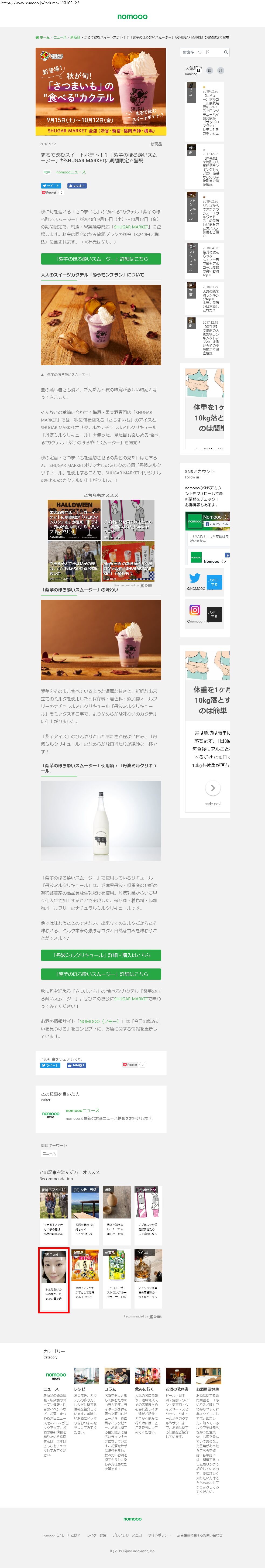Open 「丹波ミルクリキュール」詳細・購入はこちら button
This screenshot has height=1568, width=265.
coord(101,955)
